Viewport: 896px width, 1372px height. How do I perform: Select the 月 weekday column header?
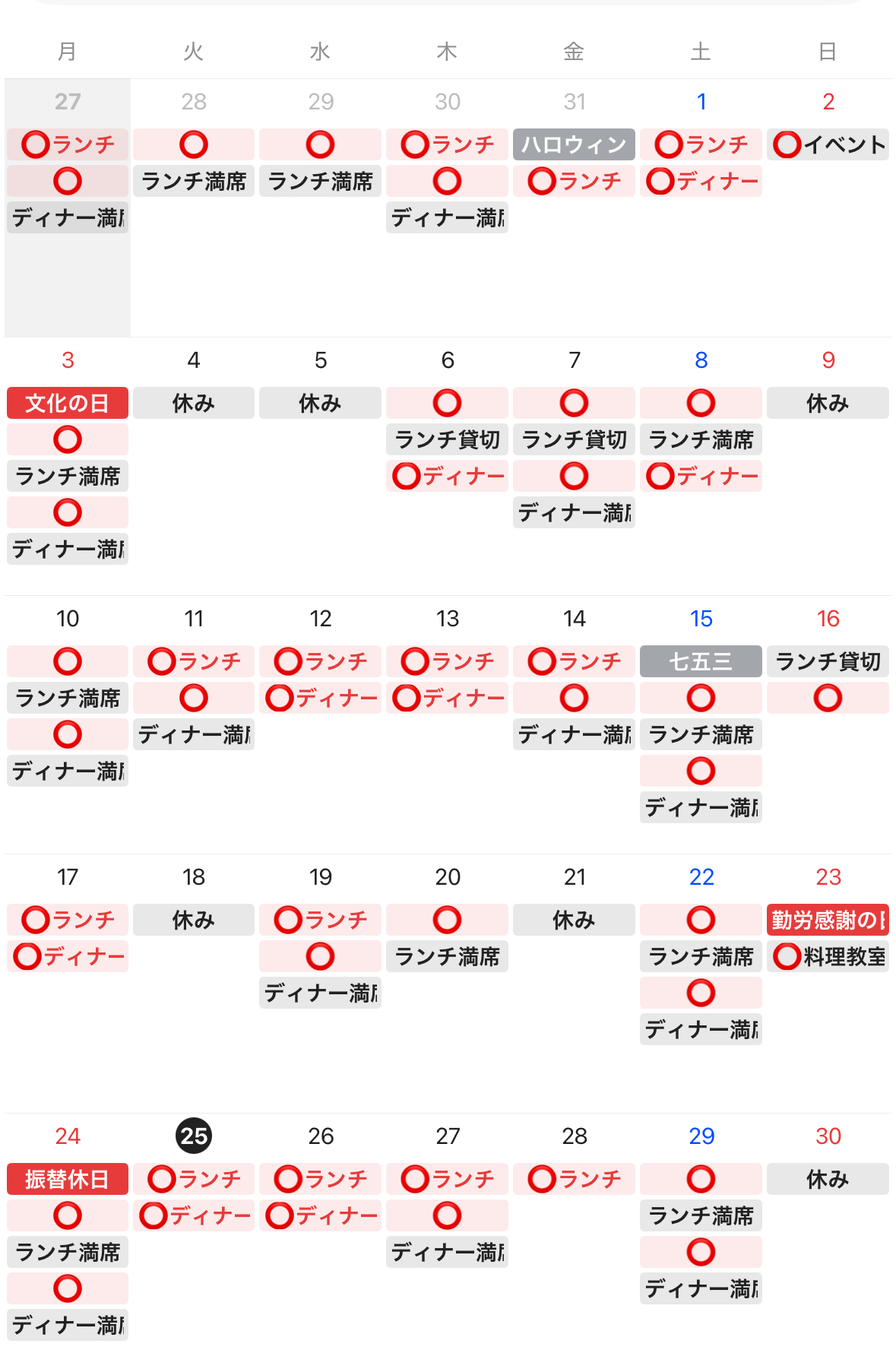pos(67,51)
